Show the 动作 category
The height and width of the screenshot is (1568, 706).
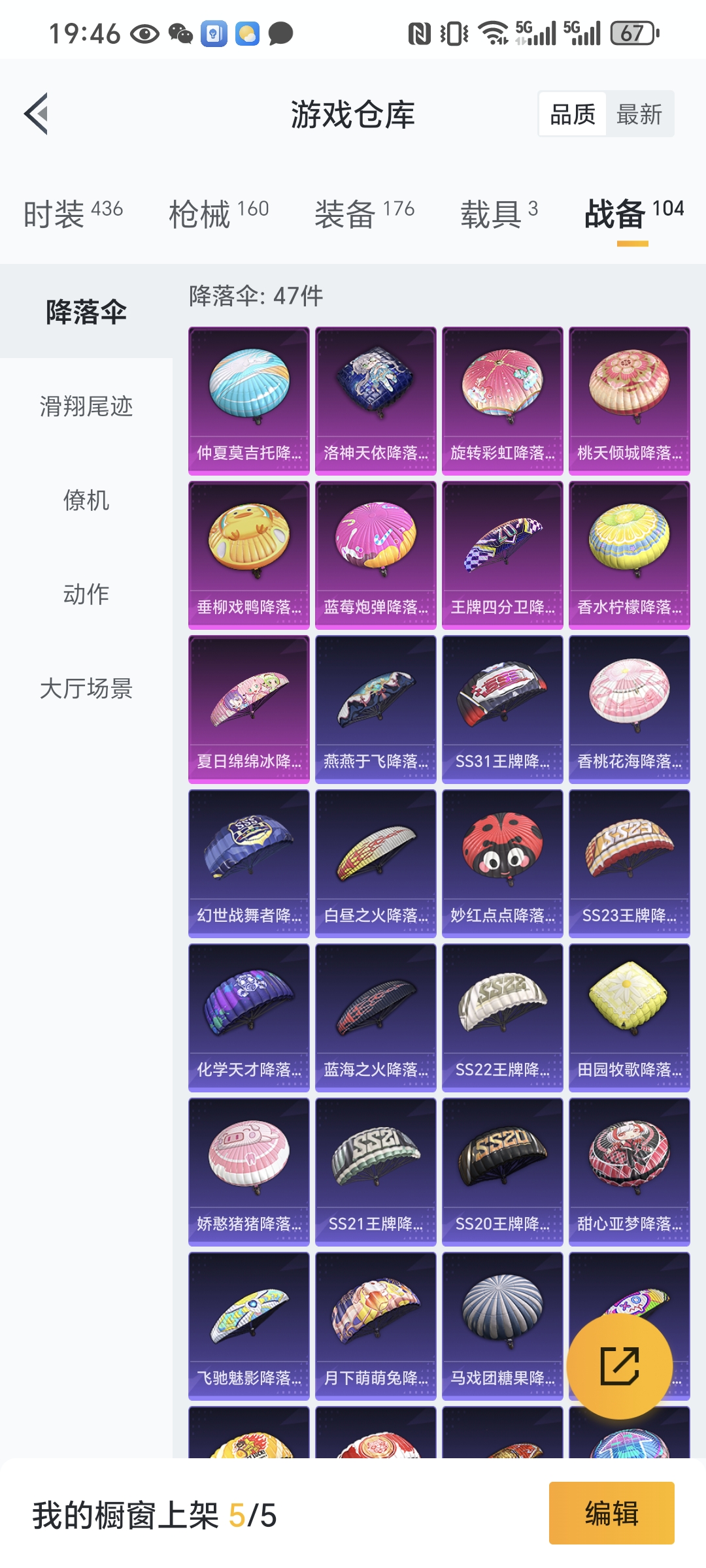(86, 595)
